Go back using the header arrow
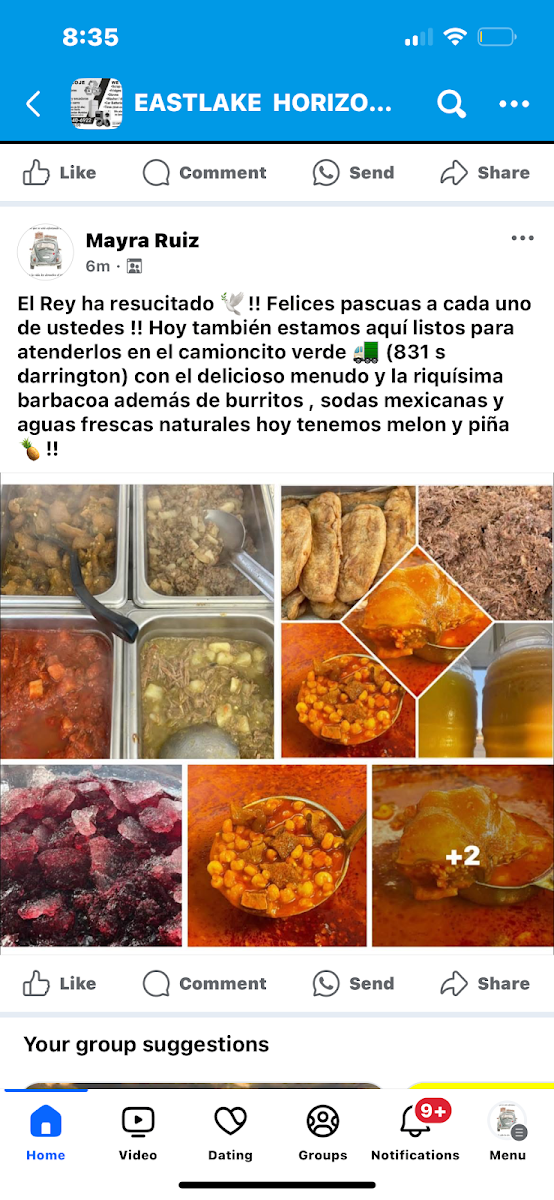Image resolution: width=554 pixels, height=1200 pixels. 33,104
